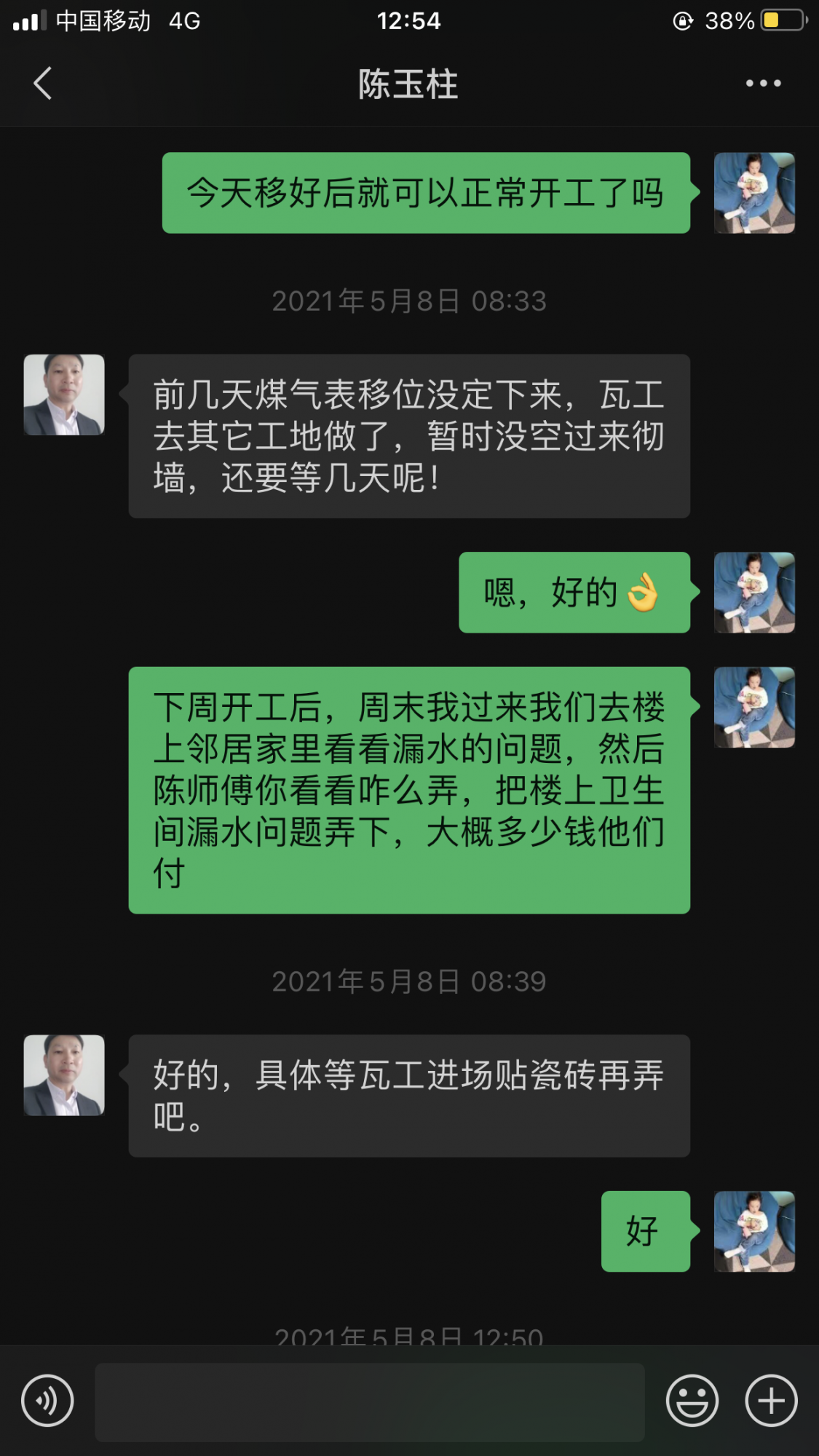Open the three-dot chat info menu
The width and height of the screenshot is (819, 1456).
pos(763,83)
